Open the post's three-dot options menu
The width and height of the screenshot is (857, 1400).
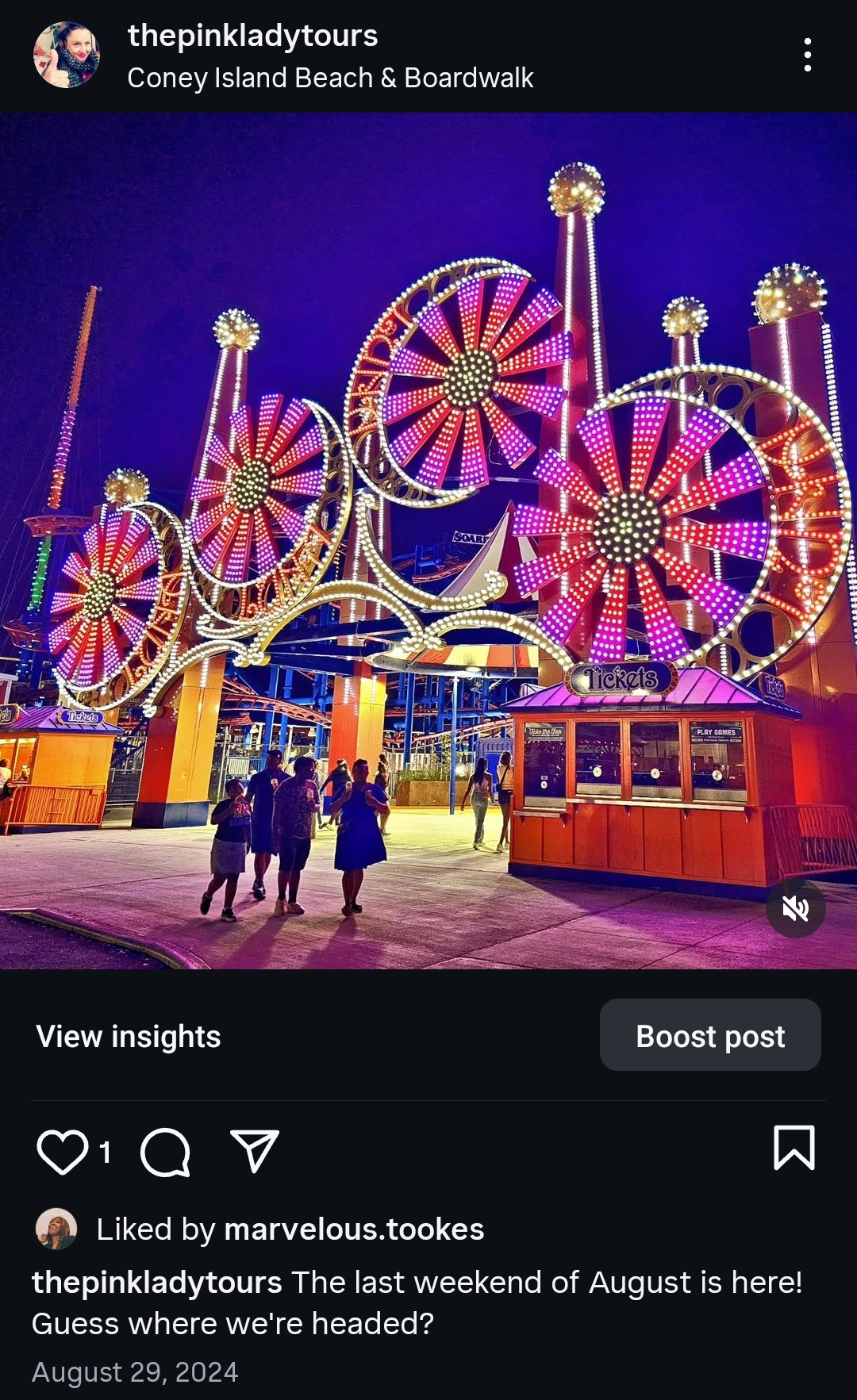click(x=807, y=55)
